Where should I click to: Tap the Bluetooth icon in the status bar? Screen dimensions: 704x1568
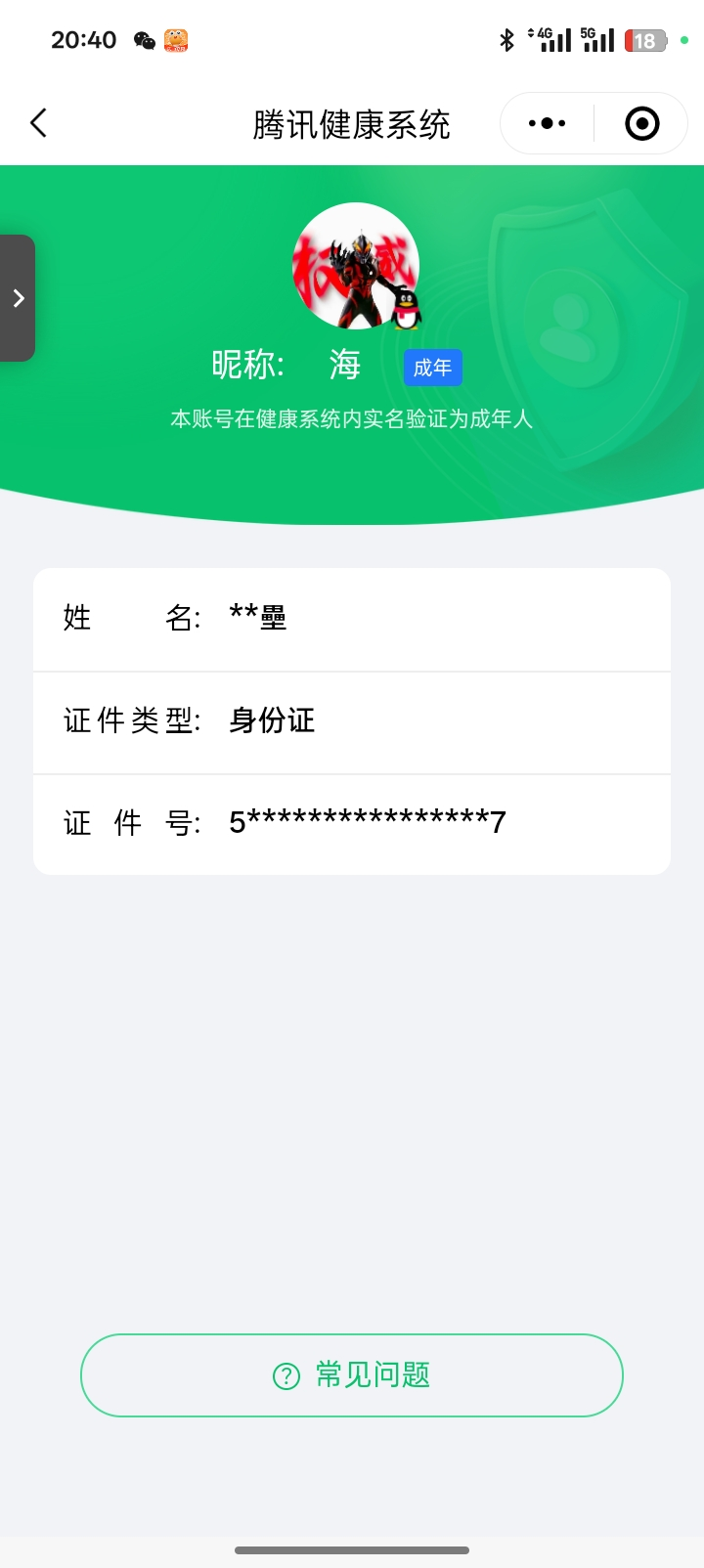[507, 39]
